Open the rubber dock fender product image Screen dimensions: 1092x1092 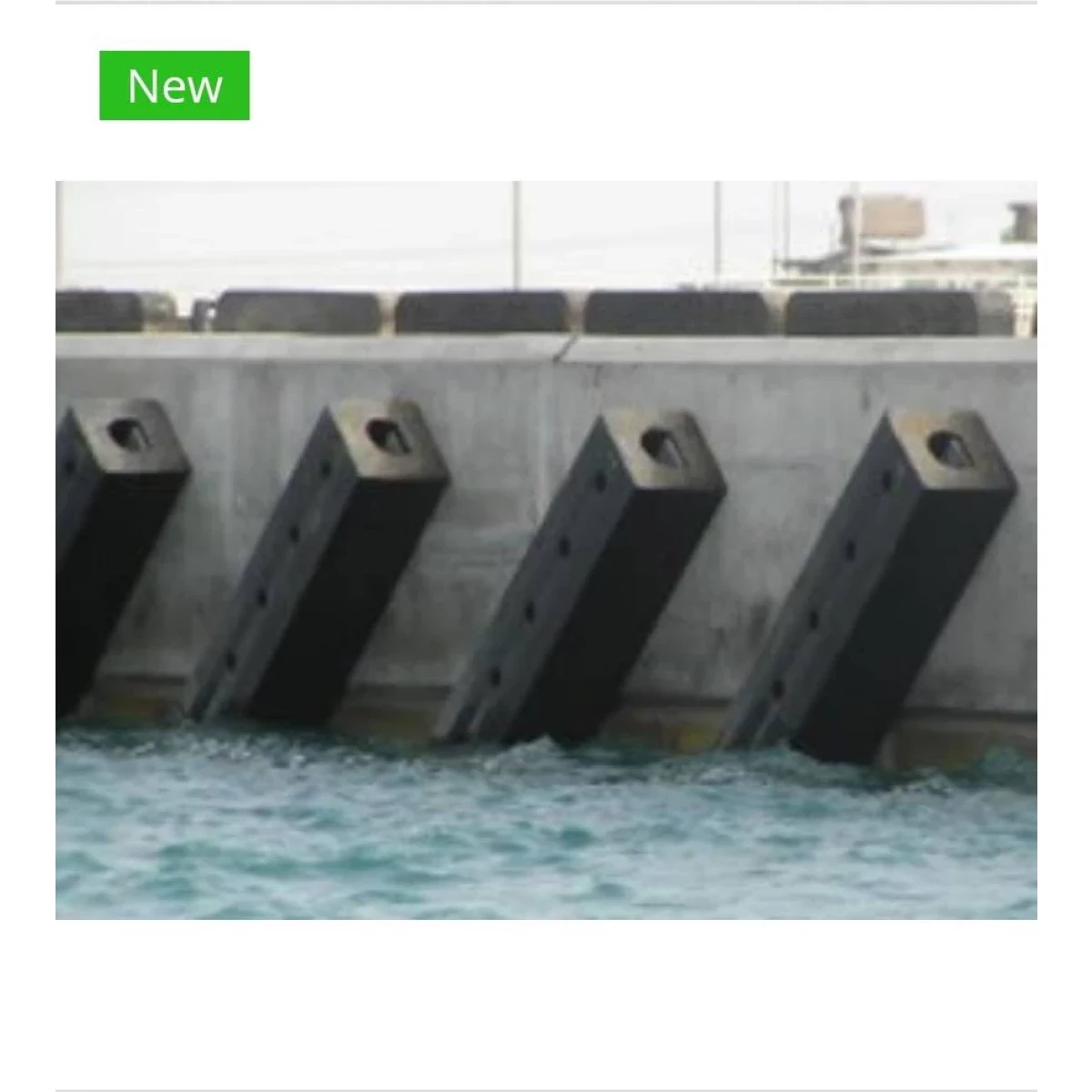point(546,550)
